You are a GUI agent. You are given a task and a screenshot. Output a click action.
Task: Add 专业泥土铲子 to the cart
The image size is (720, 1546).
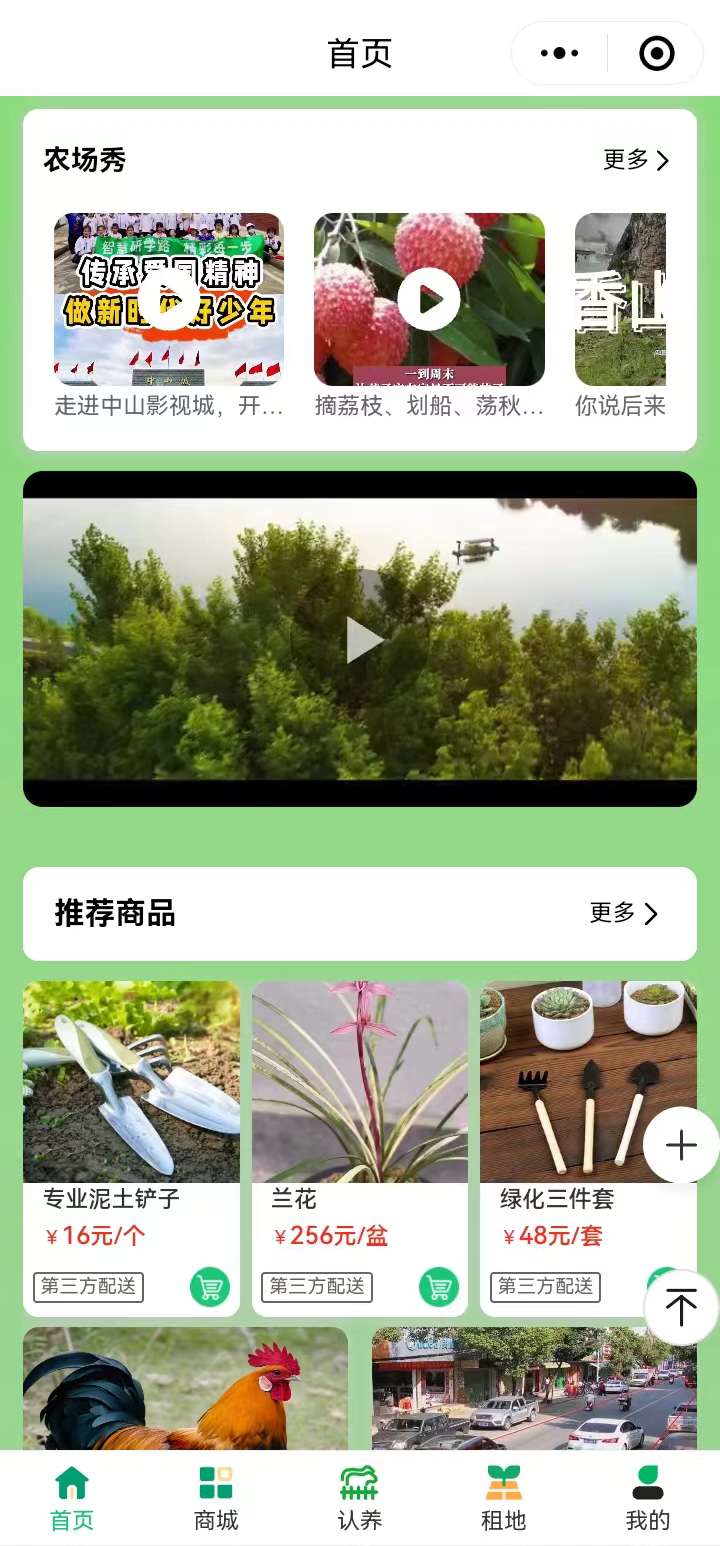coord(210,1286)
